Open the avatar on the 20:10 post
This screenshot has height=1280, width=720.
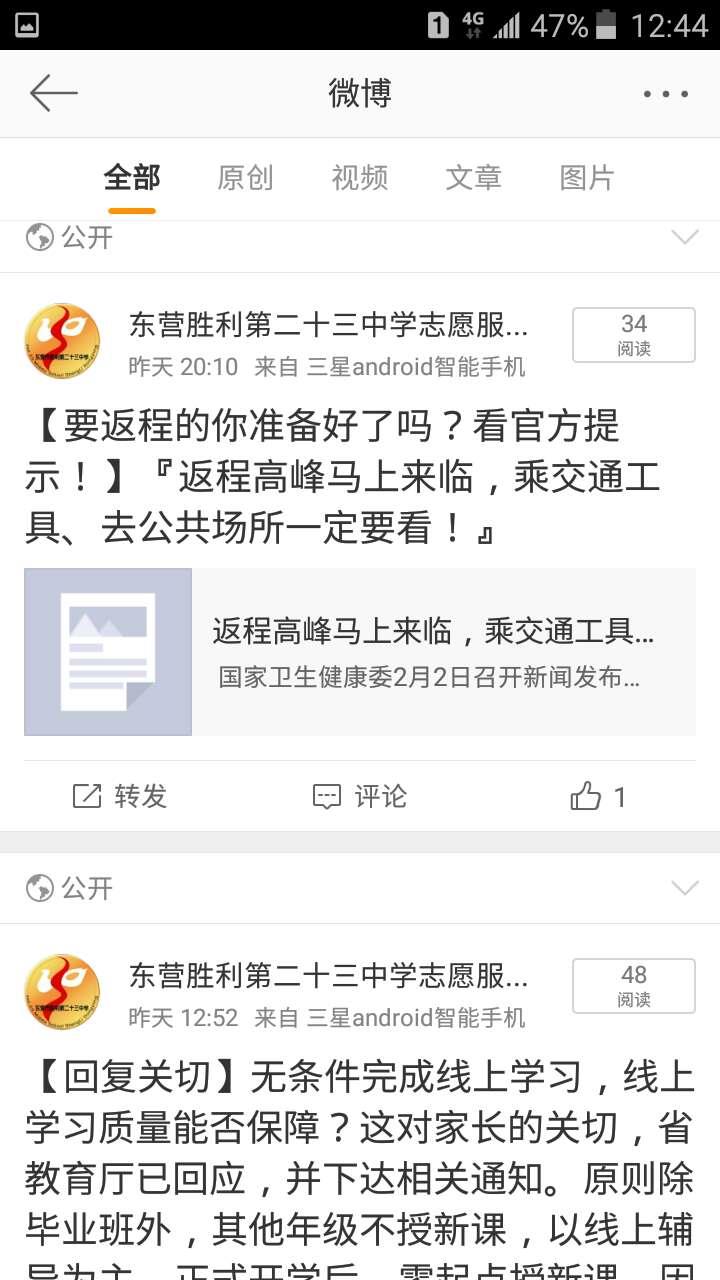pyautogui.click(x=62, y=341)
